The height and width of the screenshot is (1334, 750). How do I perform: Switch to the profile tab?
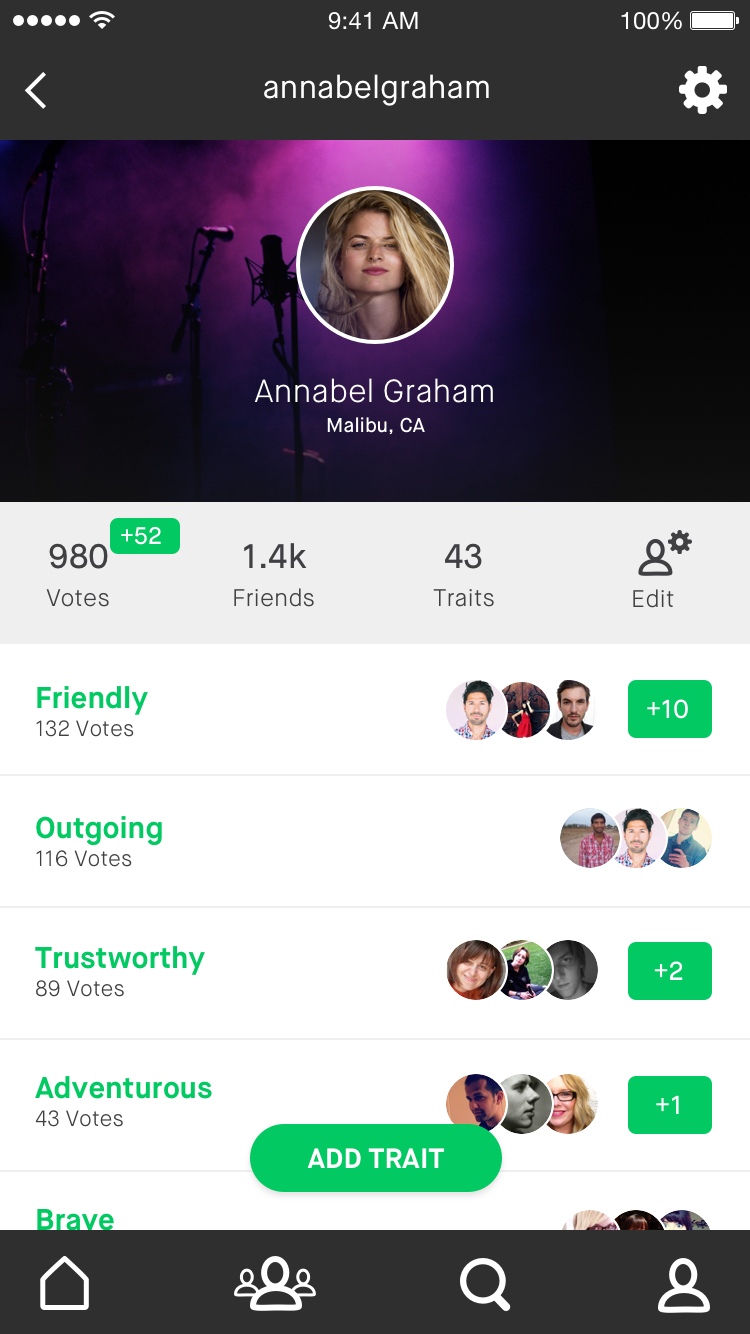684,1283
